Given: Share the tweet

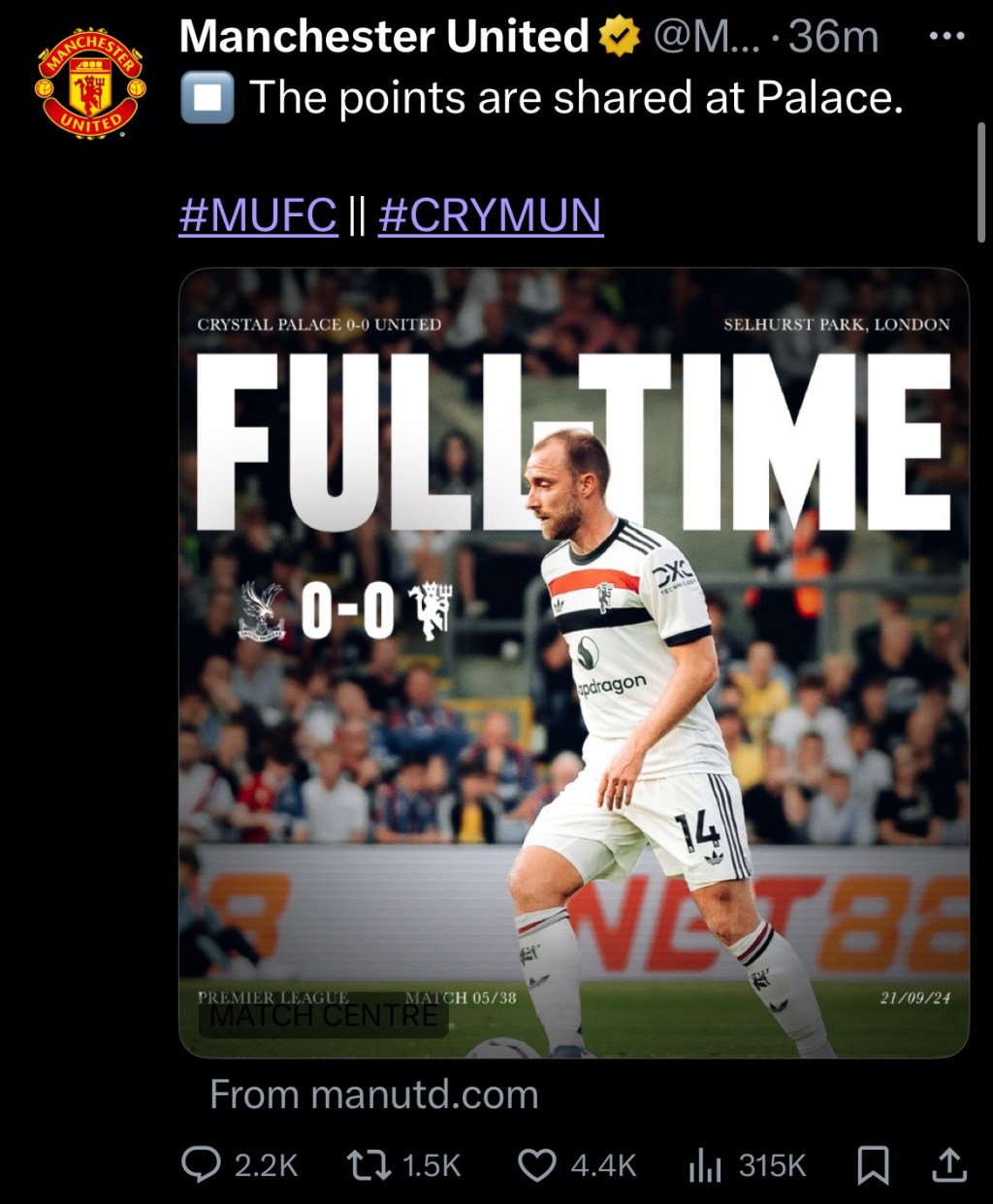Looking at the screenshot, I should tap(948, 1164).
